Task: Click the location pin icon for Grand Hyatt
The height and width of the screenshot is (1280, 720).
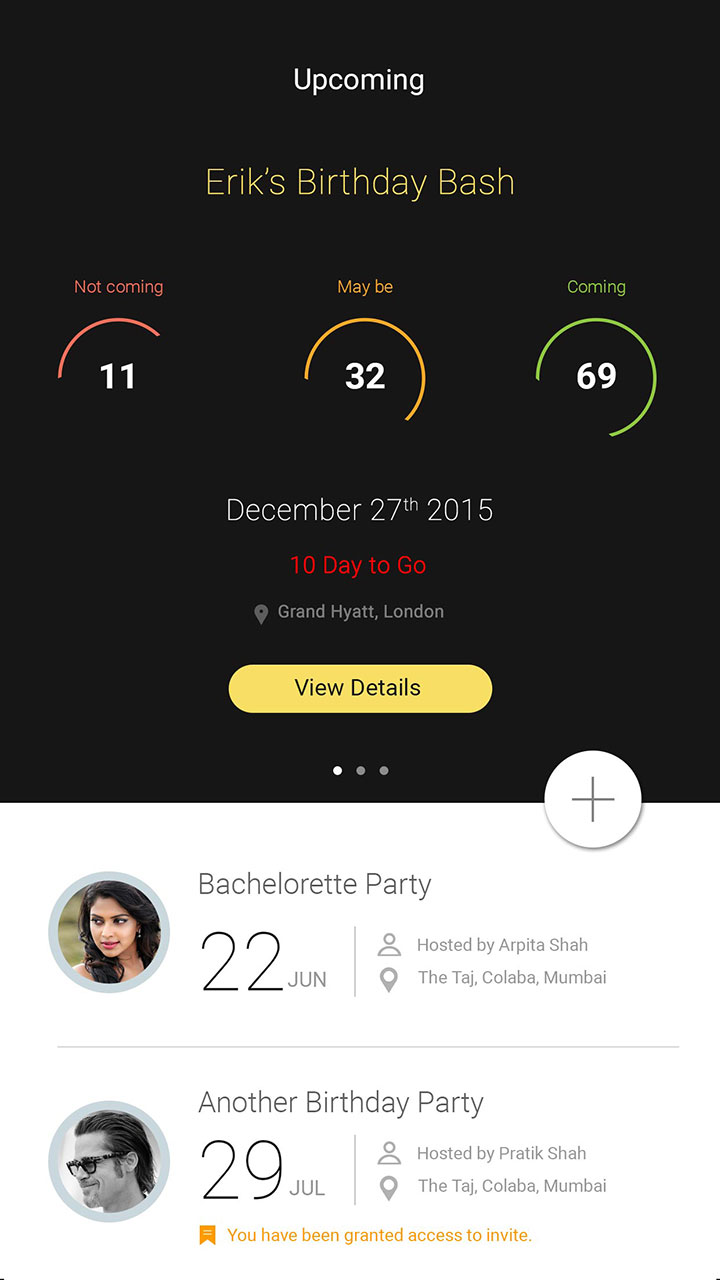Action: point(262,613)
